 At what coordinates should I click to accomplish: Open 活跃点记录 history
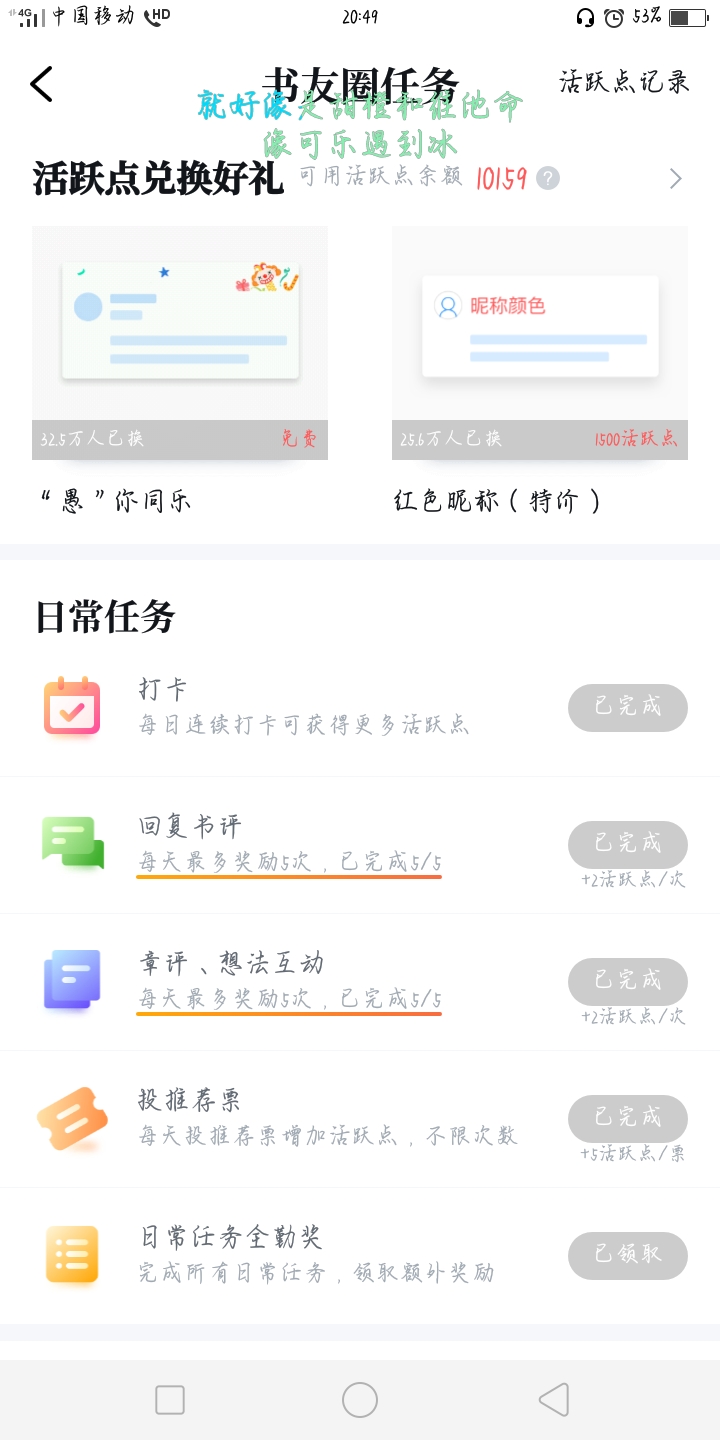(624, 82)
